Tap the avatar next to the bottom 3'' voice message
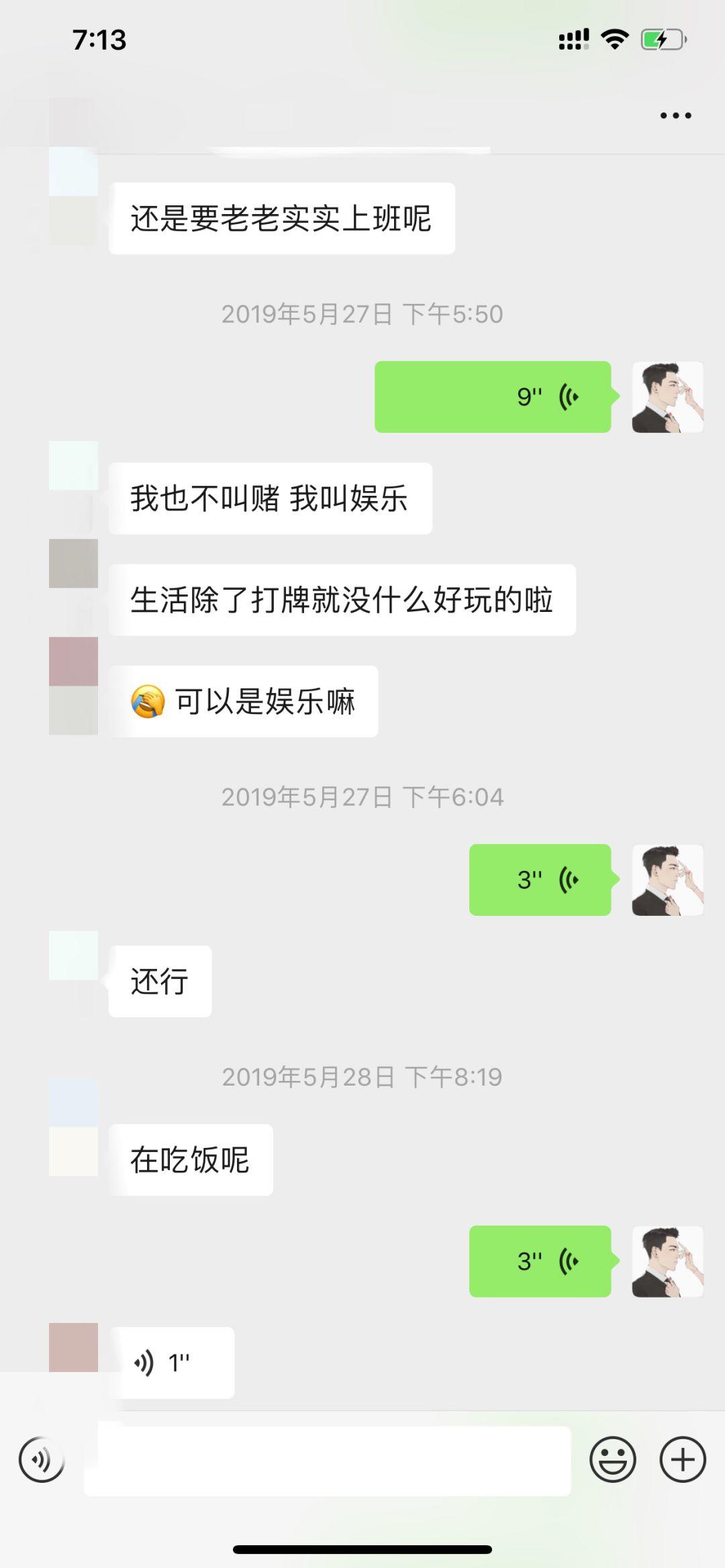The height and width of the screenshot is (1568, 725). click(x=668, y=1261)
